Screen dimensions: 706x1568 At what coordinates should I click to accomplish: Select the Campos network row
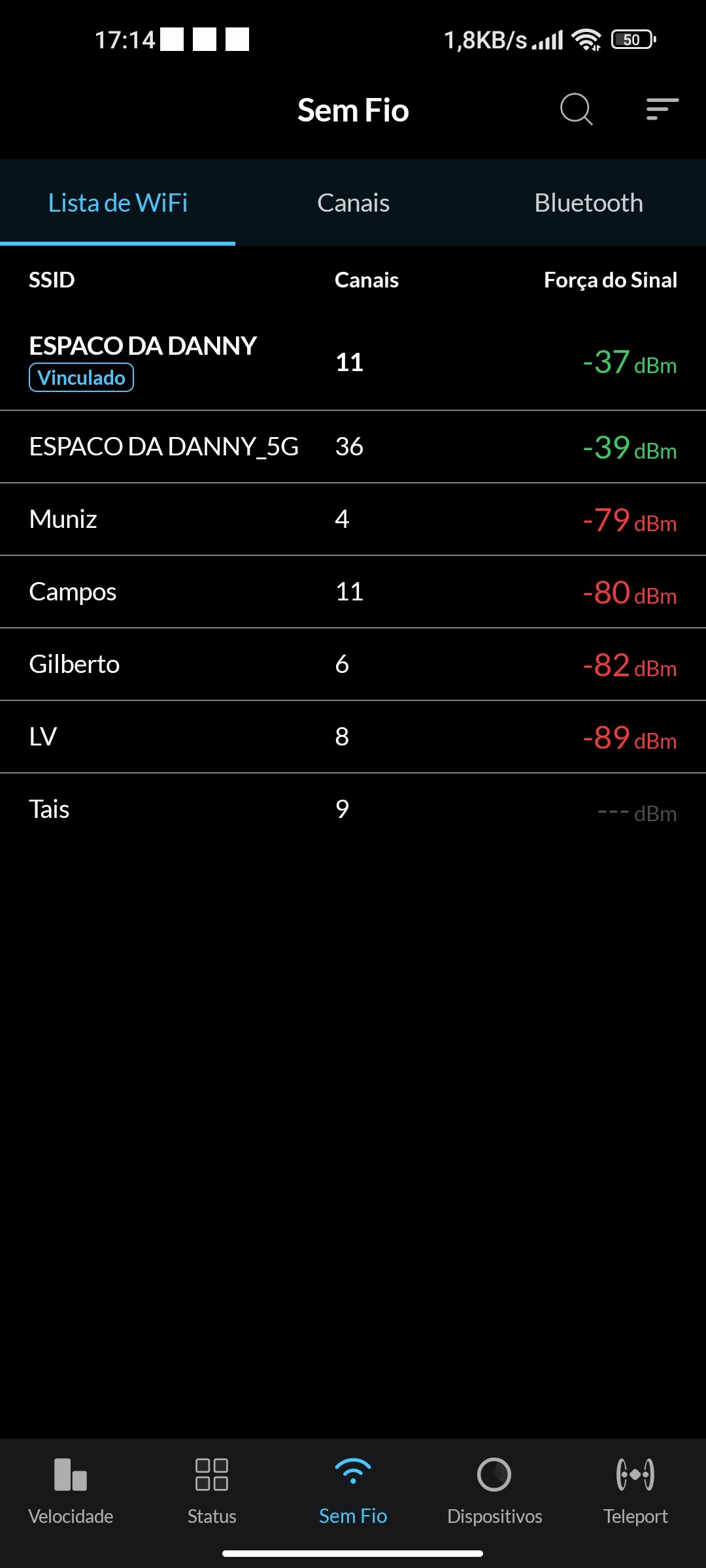click(353, 592)
